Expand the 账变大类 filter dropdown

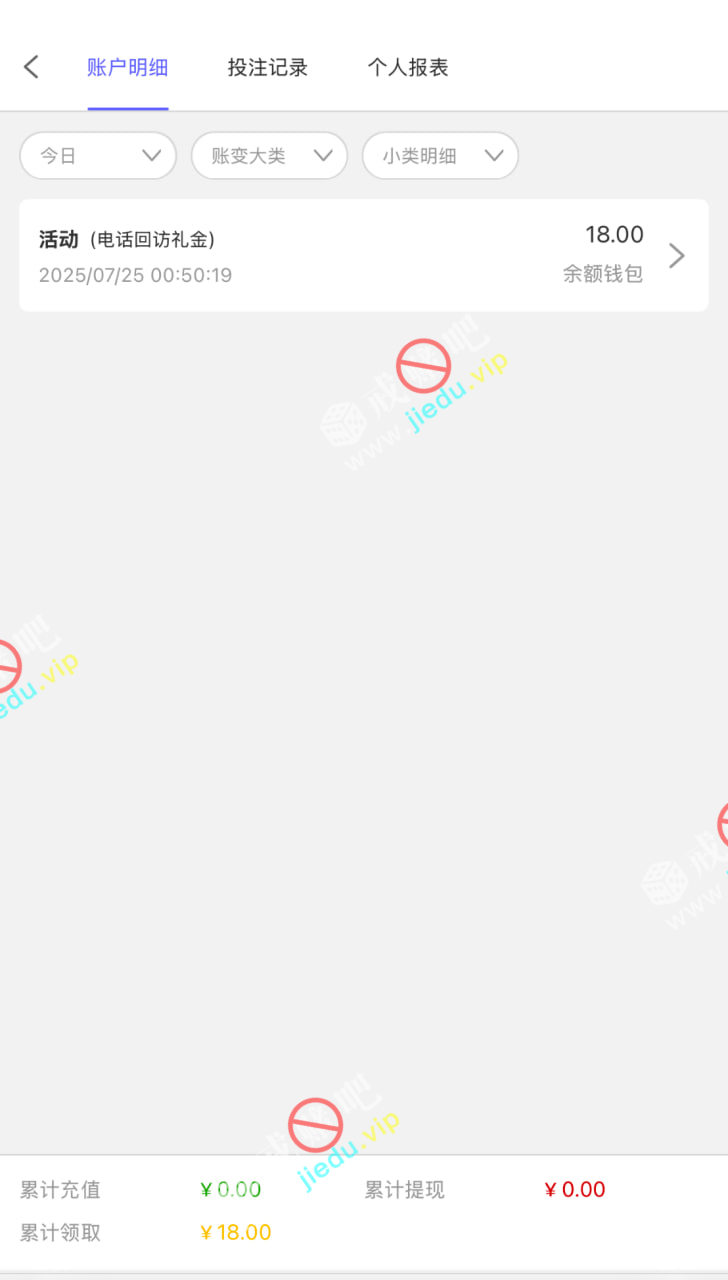click(269, 156)
